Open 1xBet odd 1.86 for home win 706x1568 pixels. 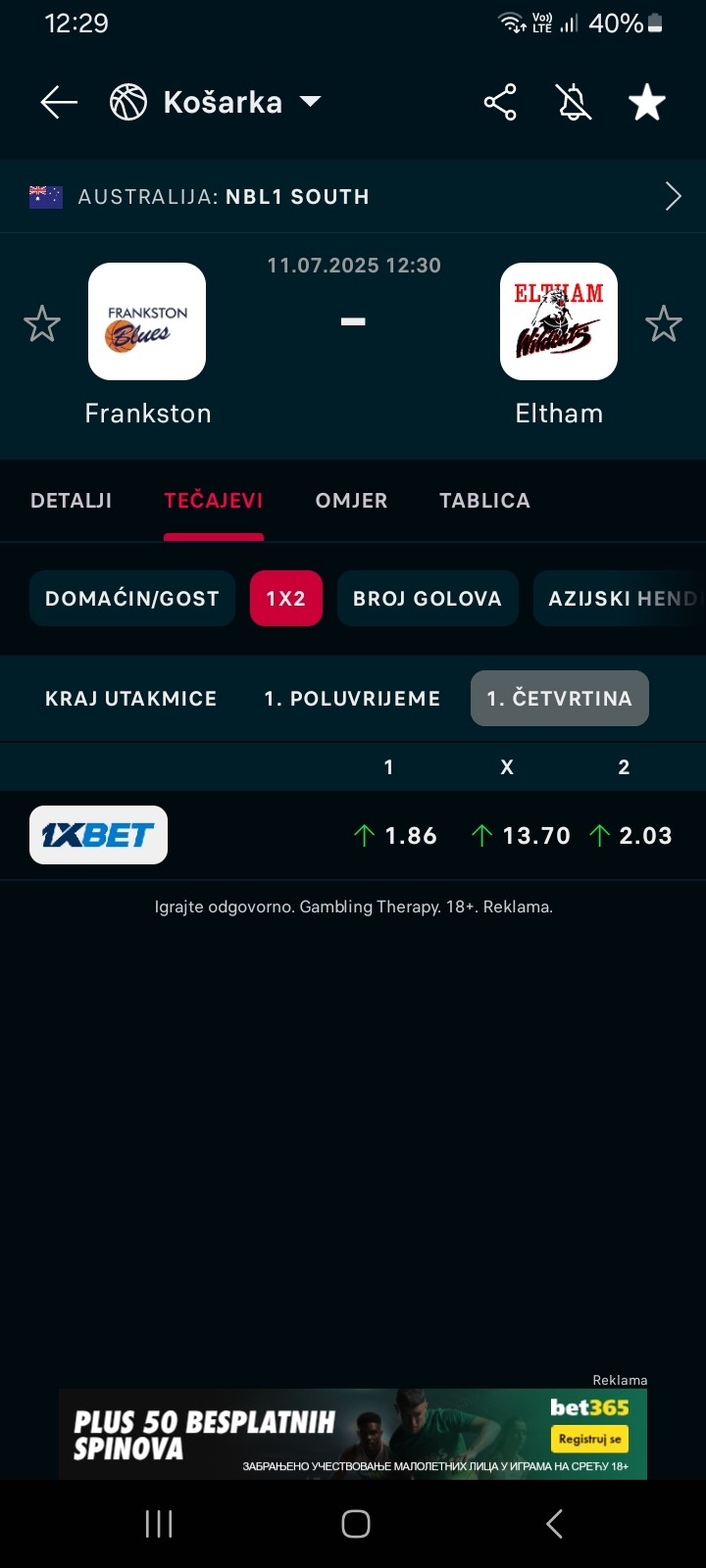[x=395, y=836]
